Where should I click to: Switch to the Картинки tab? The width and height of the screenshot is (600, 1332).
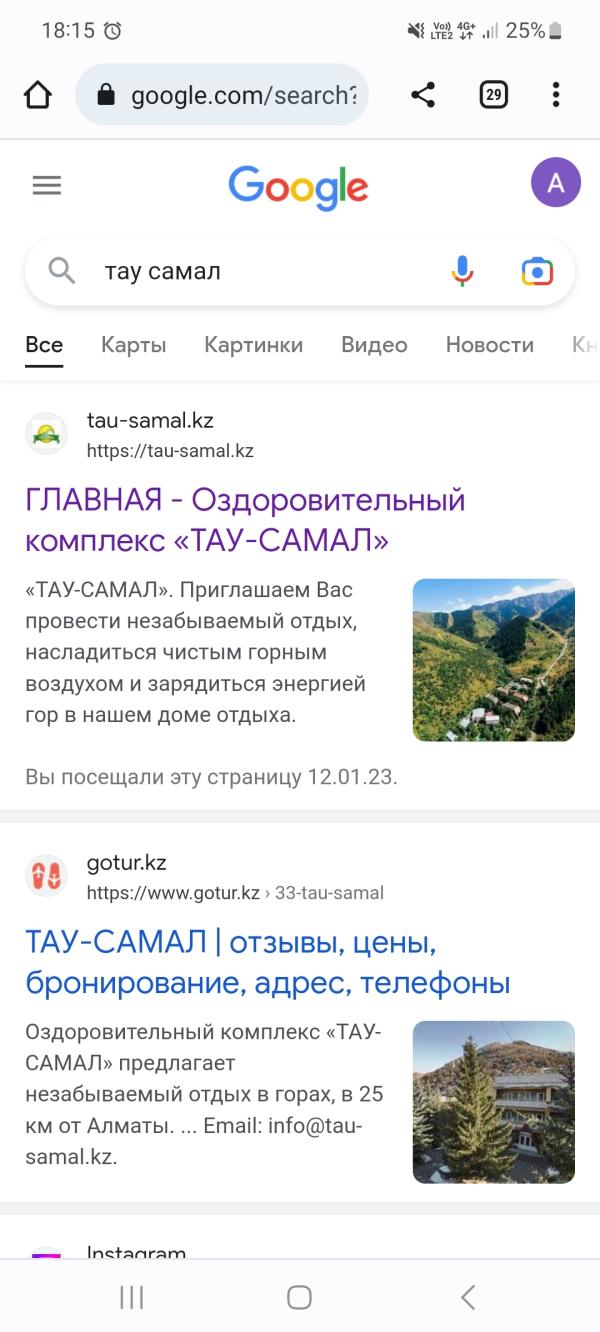(253, 345)
